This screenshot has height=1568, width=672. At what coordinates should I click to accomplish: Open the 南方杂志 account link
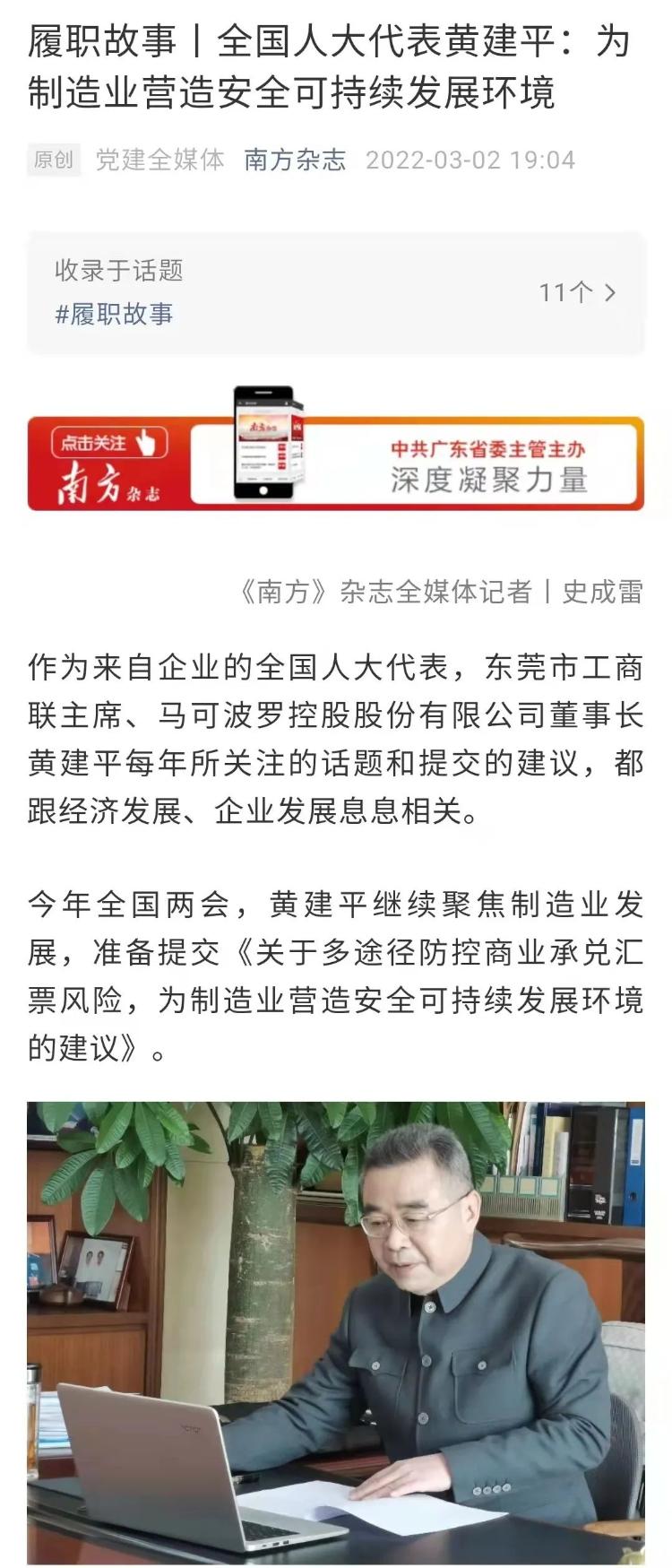[x=295, y=160]
